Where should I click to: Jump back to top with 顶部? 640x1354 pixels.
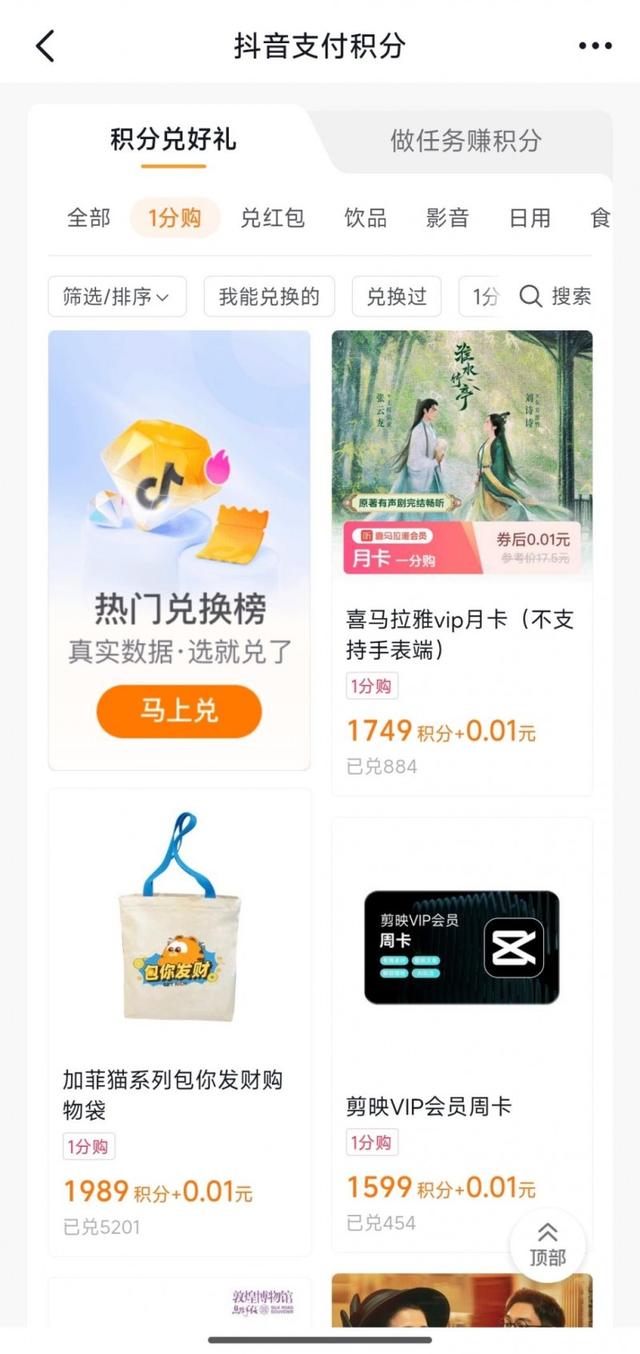547,1245
